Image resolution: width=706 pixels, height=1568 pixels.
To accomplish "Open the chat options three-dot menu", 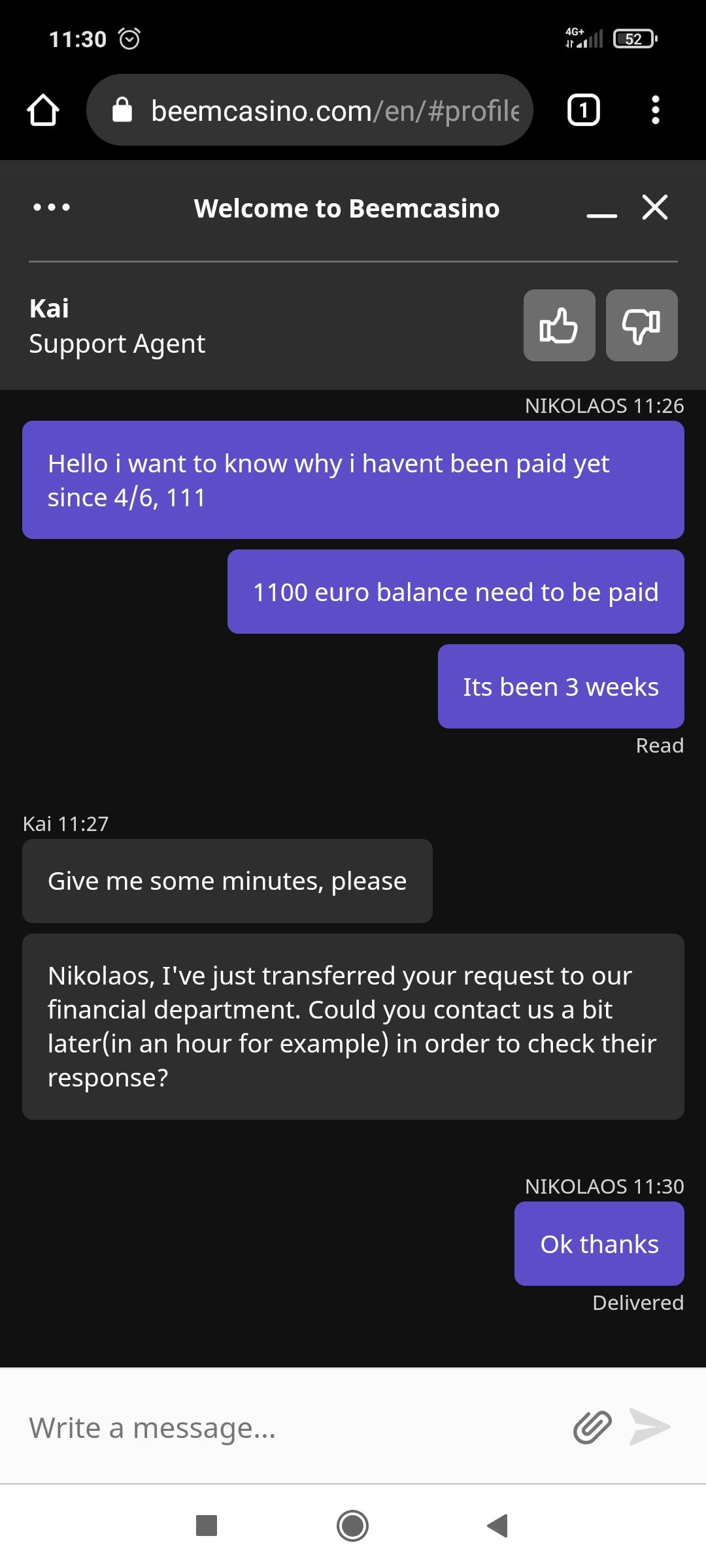I will 52,208.
